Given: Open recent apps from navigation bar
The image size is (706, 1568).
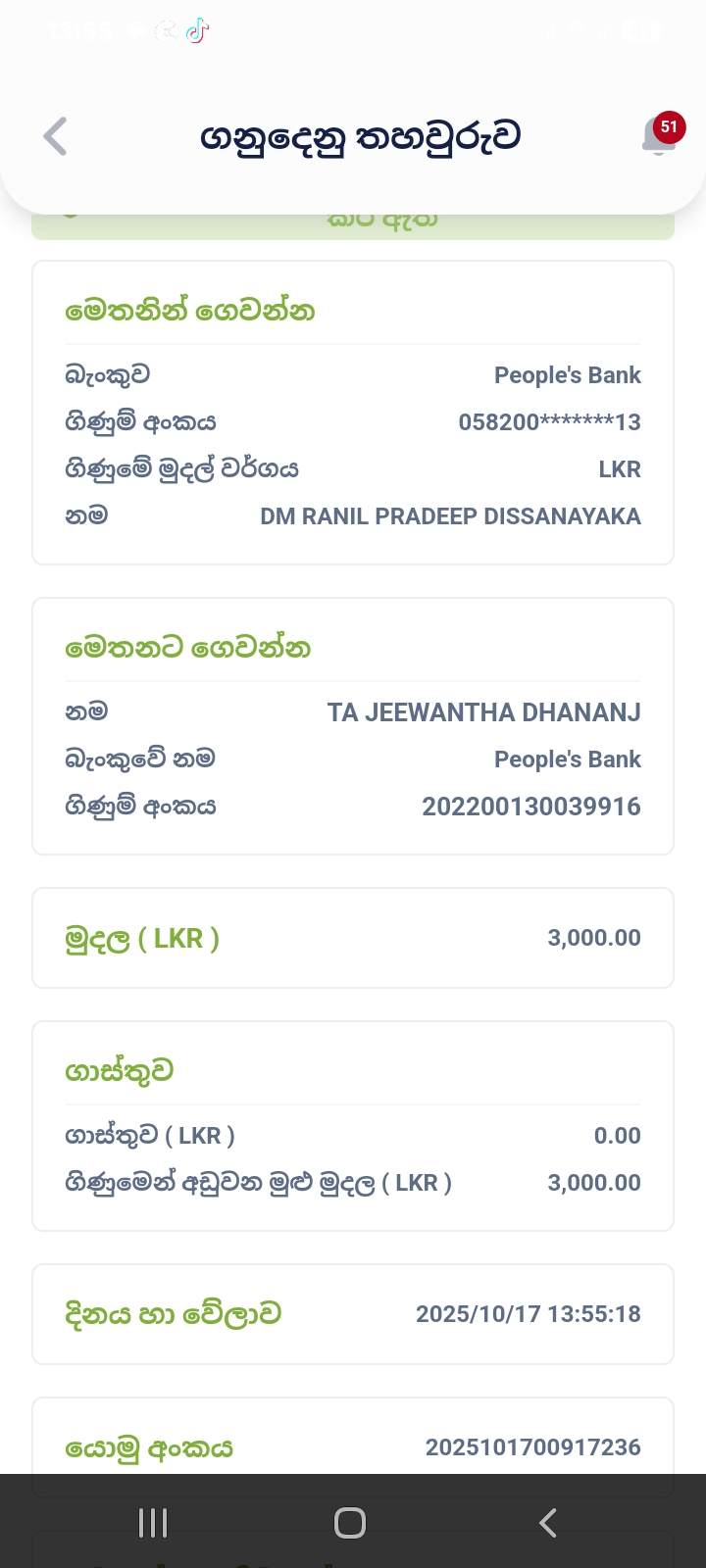Looking at the screenshot, I should 153,1522.
